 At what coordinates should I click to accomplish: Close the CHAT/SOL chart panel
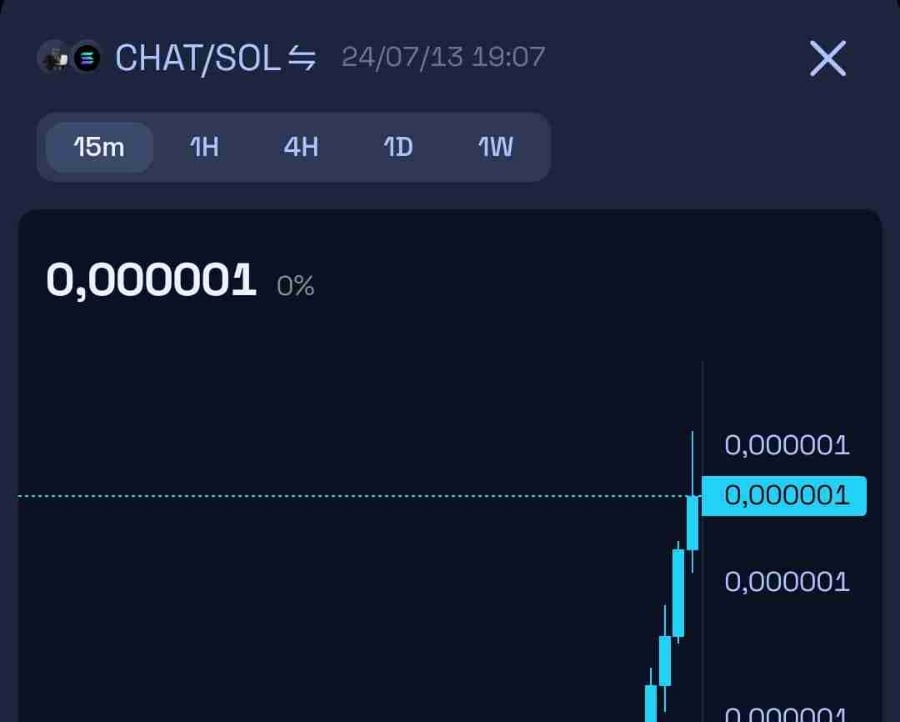coord(827,59)
